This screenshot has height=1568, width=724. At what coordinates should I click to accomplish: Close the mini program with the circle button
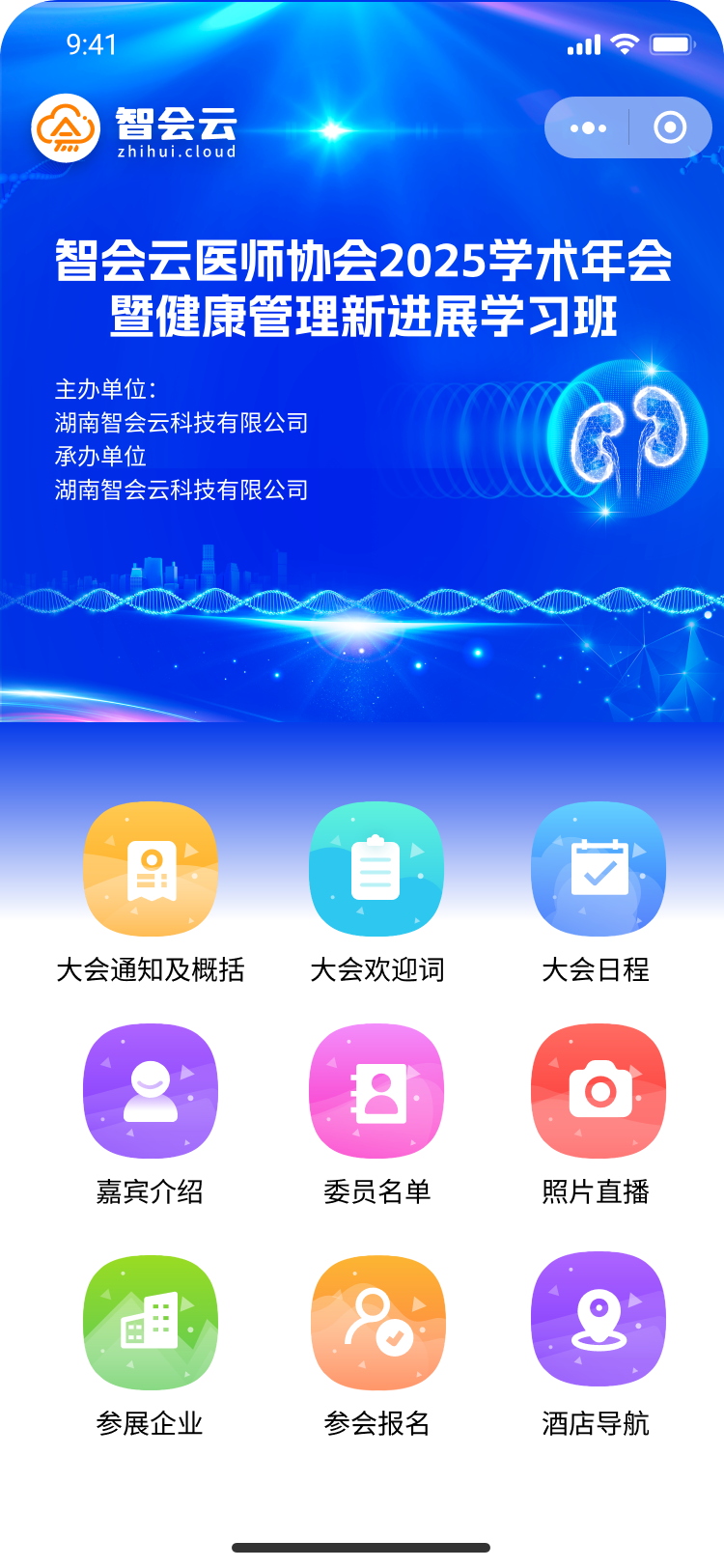[x=670, y=127]
